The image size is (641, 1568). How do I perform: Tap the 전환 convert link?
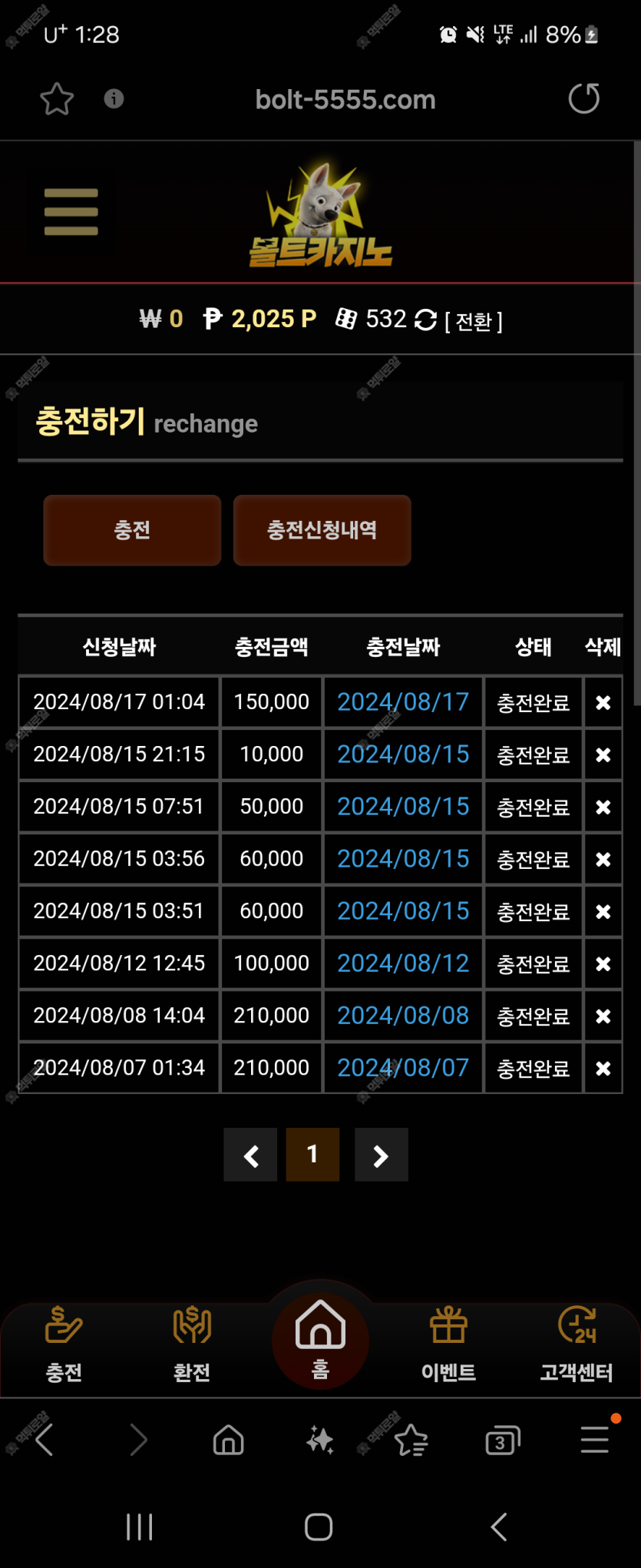tap(473, 321)
